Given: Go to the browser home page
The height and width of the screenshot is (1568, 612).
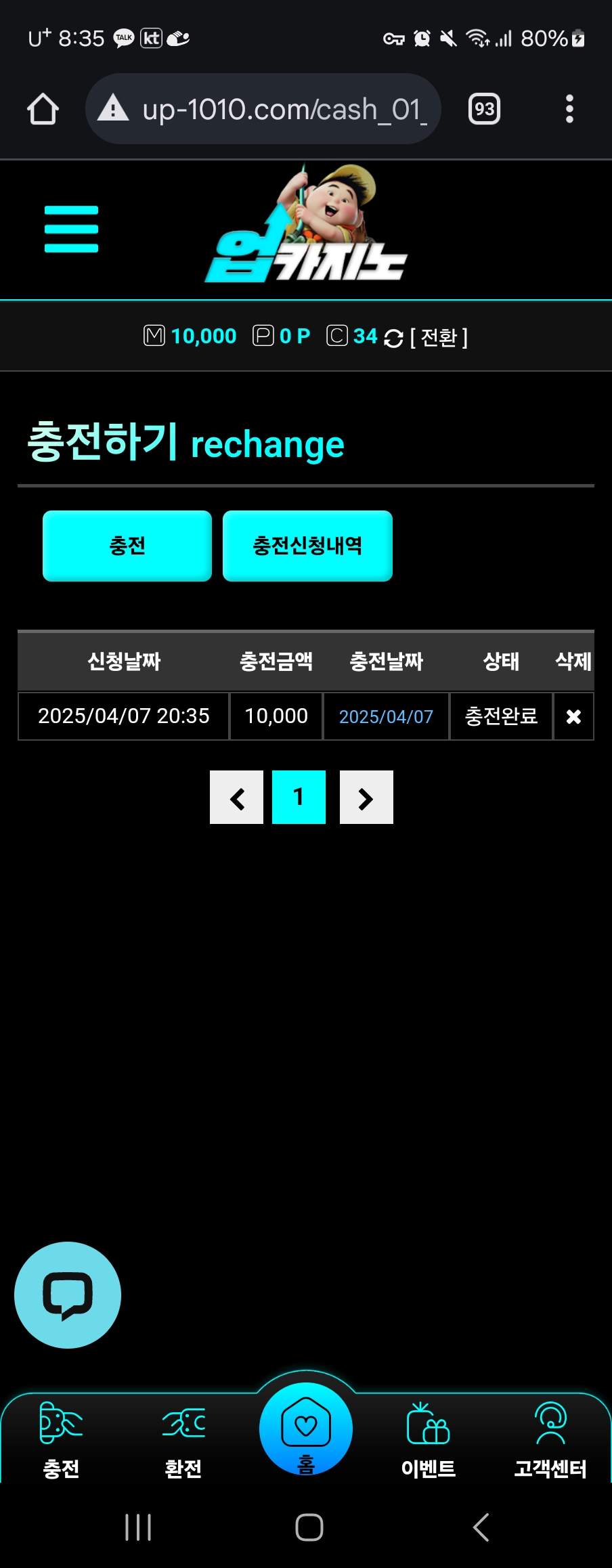Looking at the screenshot, I should (x=43, y=109).
